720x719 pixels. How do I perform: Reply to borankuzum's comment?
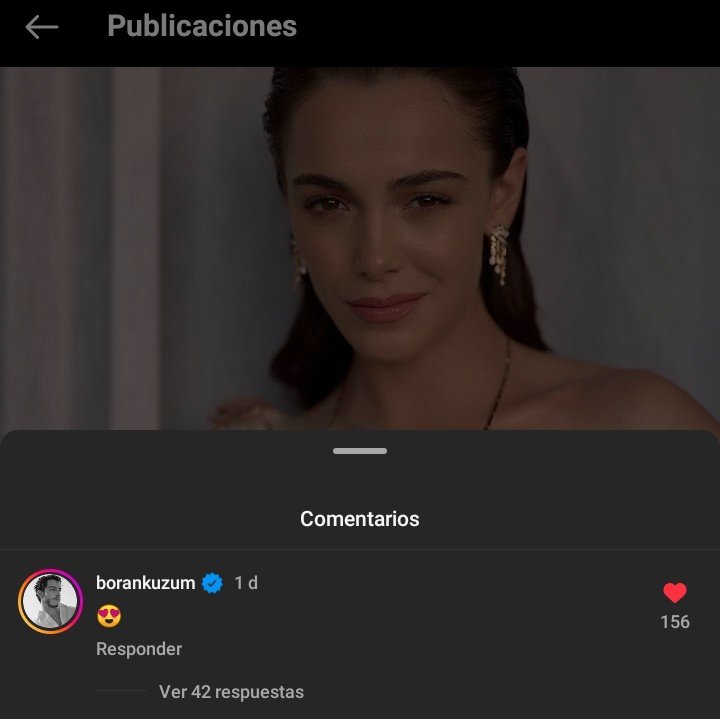(x=139, y=649)
